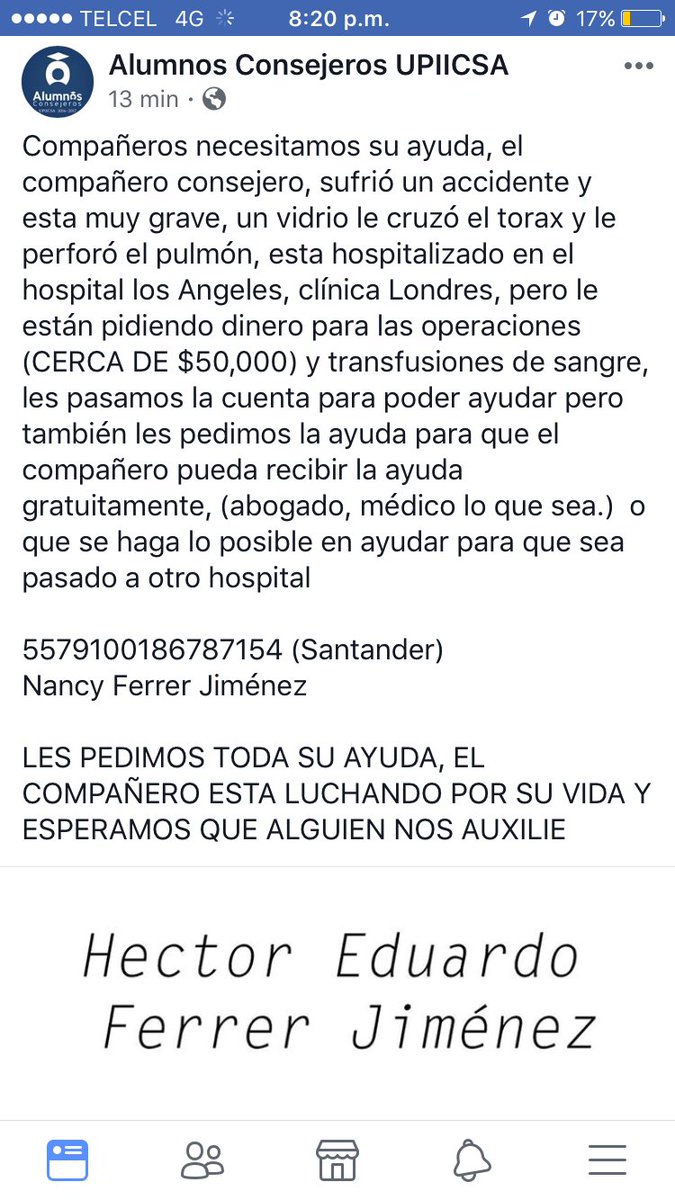Switch to the Friends tab
675x1200 pixels.
203,1160
